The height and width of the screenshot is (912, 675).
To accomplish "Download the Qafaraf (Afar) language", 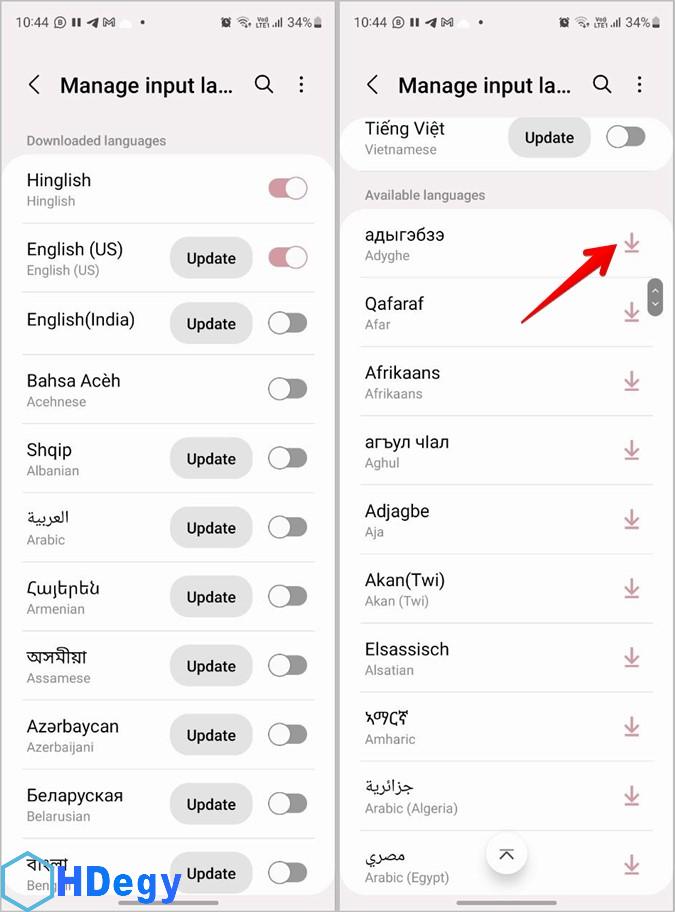I will point(631,312).
